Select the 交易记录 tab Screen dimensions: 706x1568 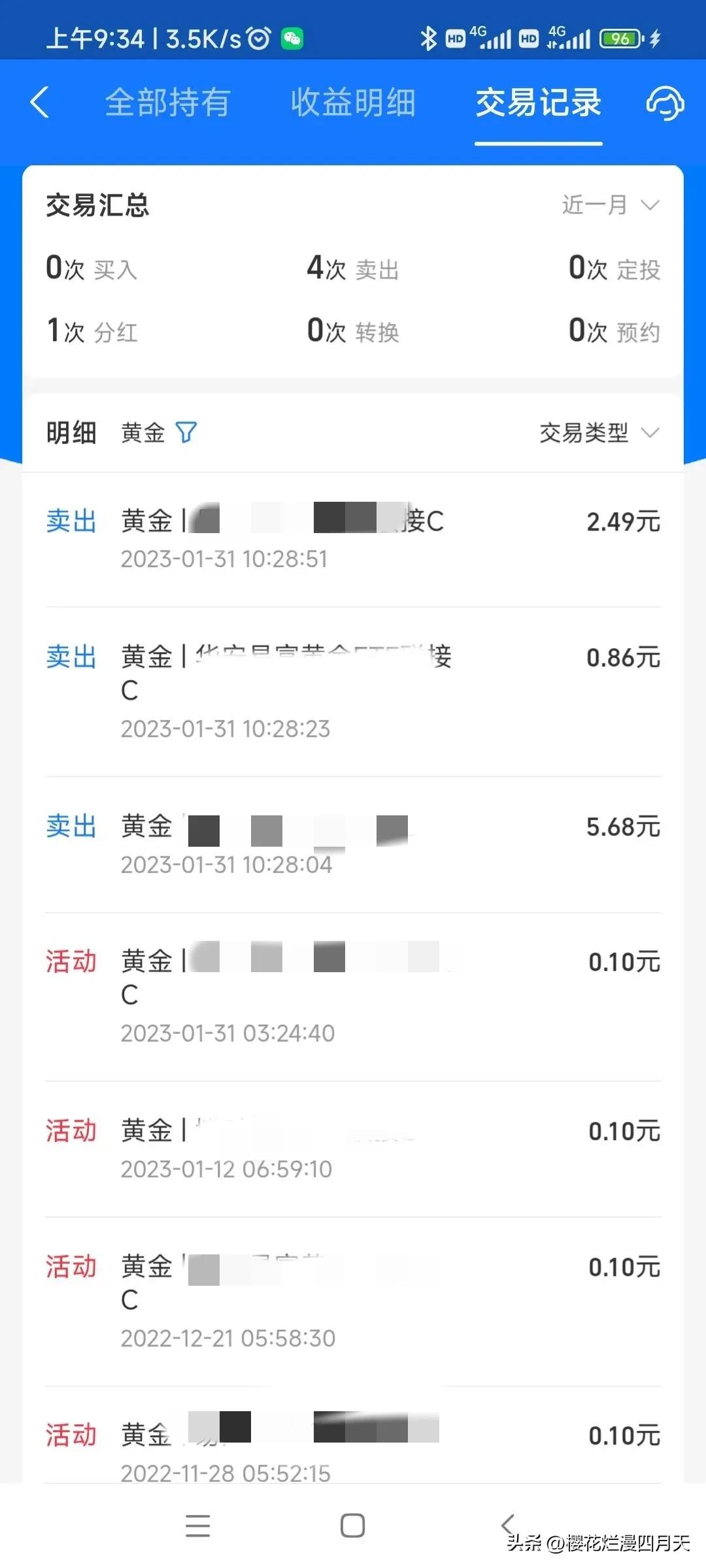click(539, 103)
